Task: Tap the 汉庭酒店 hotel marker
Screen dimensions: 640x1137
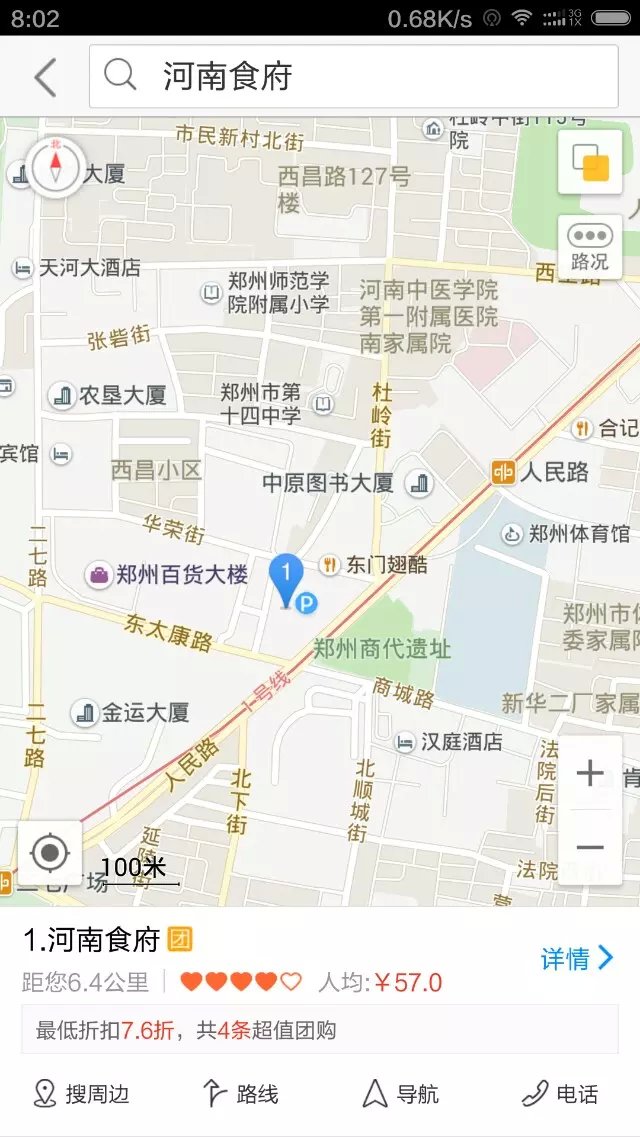Action: tap(405, 742)
